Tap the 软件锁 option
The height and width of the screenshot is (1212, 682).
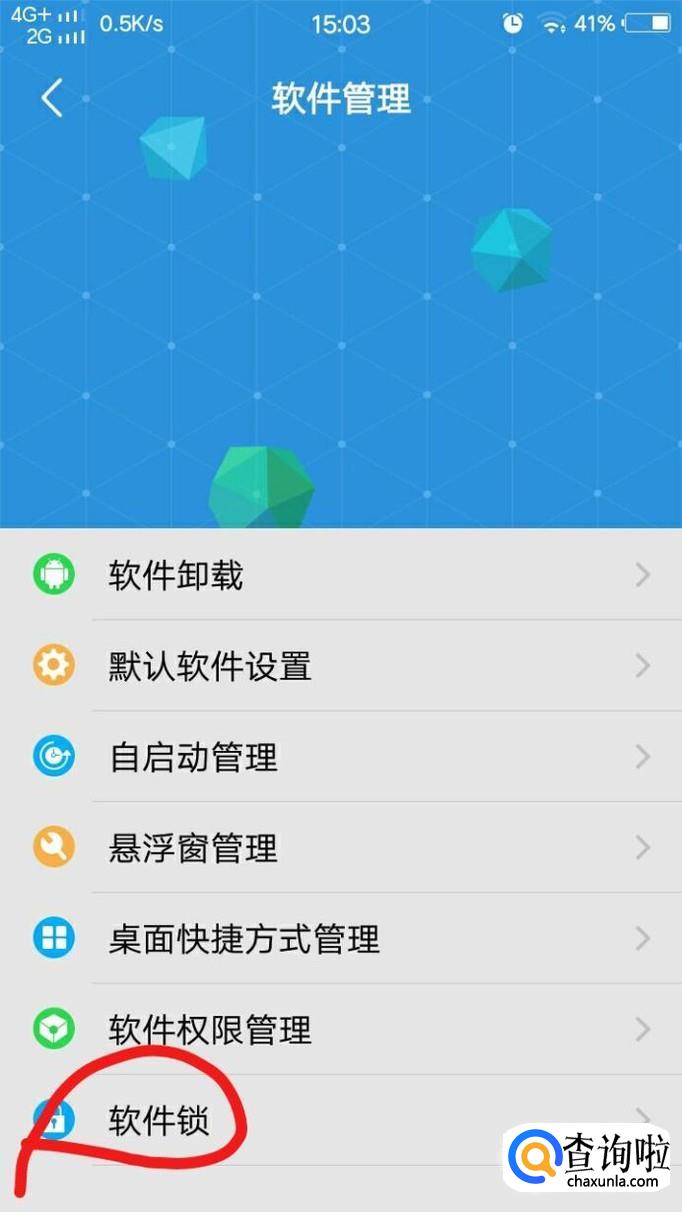pos(160,1120)
